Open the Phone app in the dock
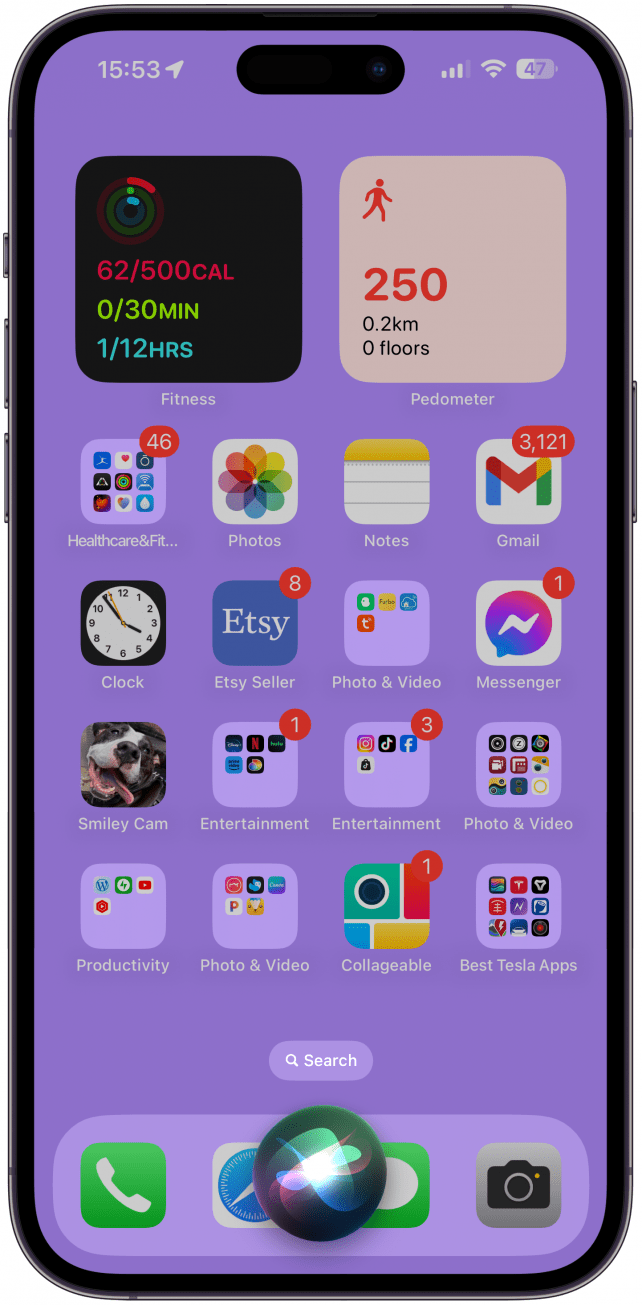This screenshot has width=642, height=1305. (x=123, y=1185)
